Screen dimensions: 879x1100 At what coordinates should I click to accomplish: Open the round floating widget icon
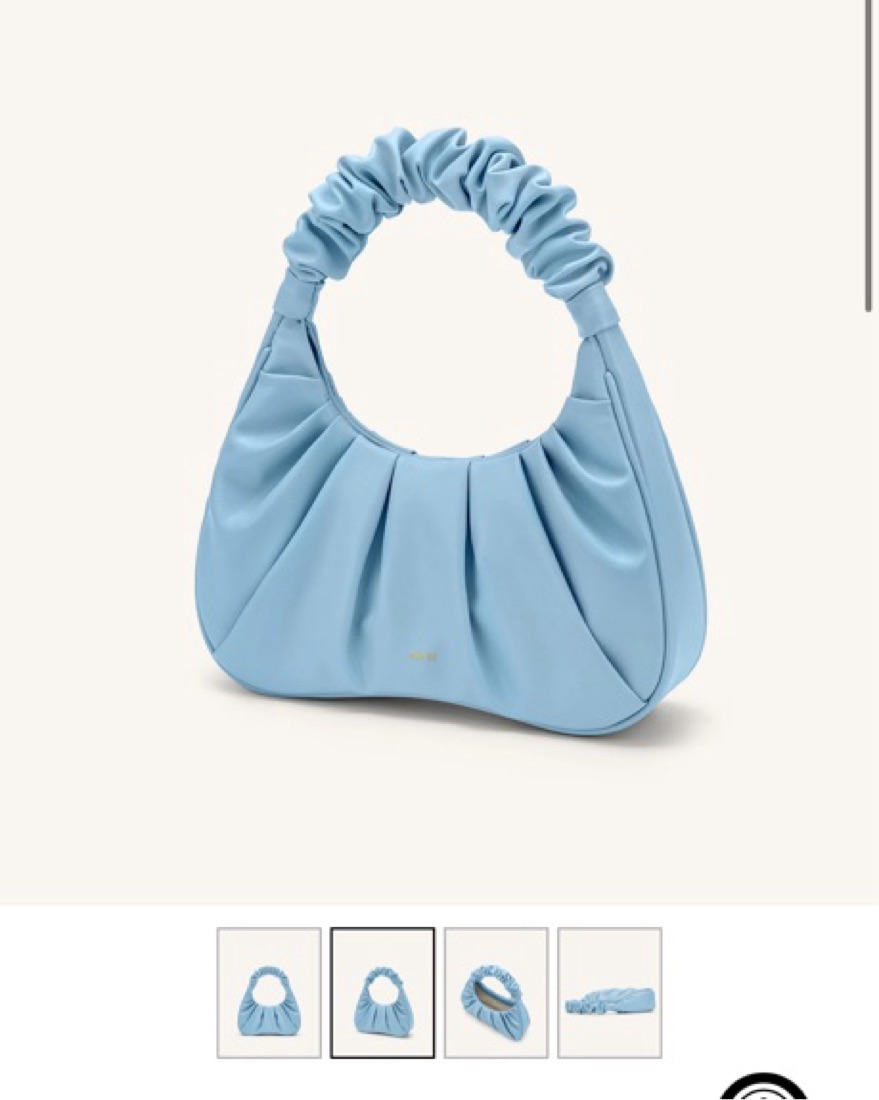pos(763,1088)
